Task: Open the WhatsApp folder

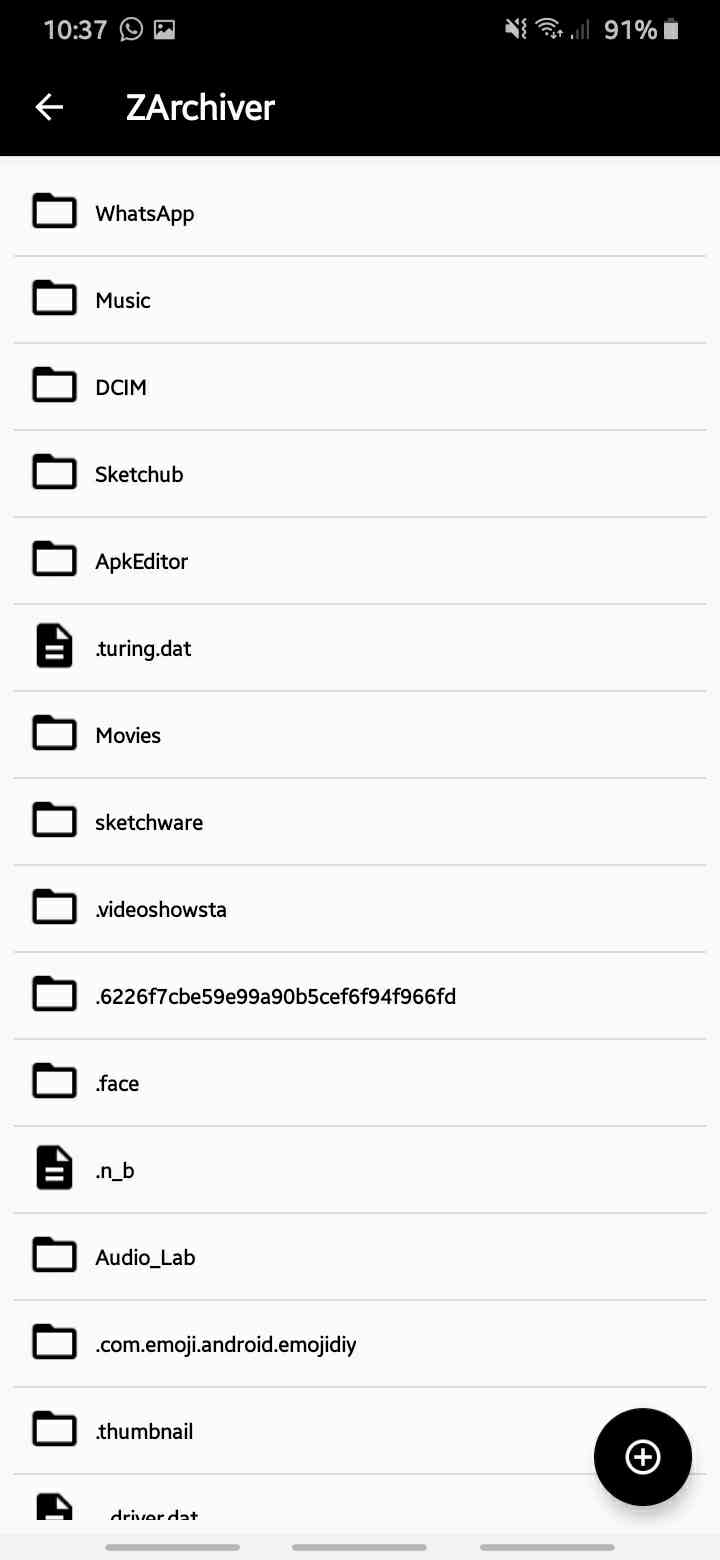Action: click(360, 213)
